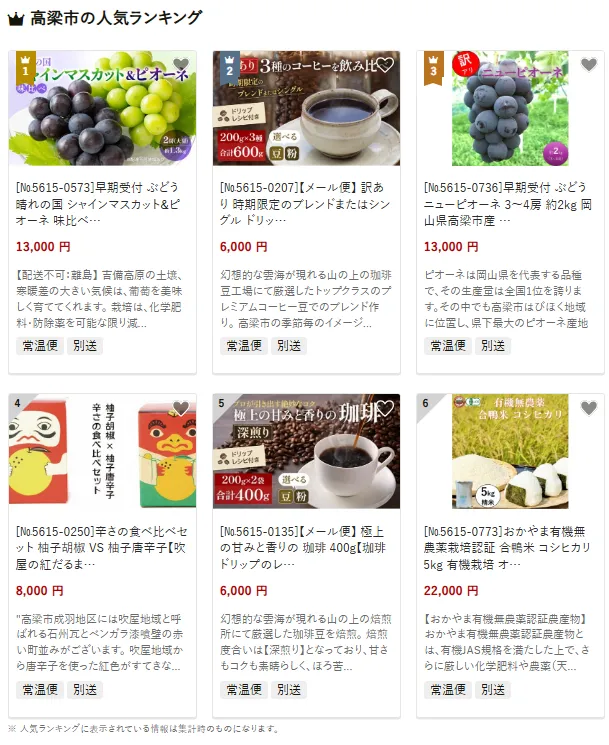This screenshot has width=609, height=745.
Task: Favorite the rank 4 yuzu kosho set
Action: (x=181, y=408)
